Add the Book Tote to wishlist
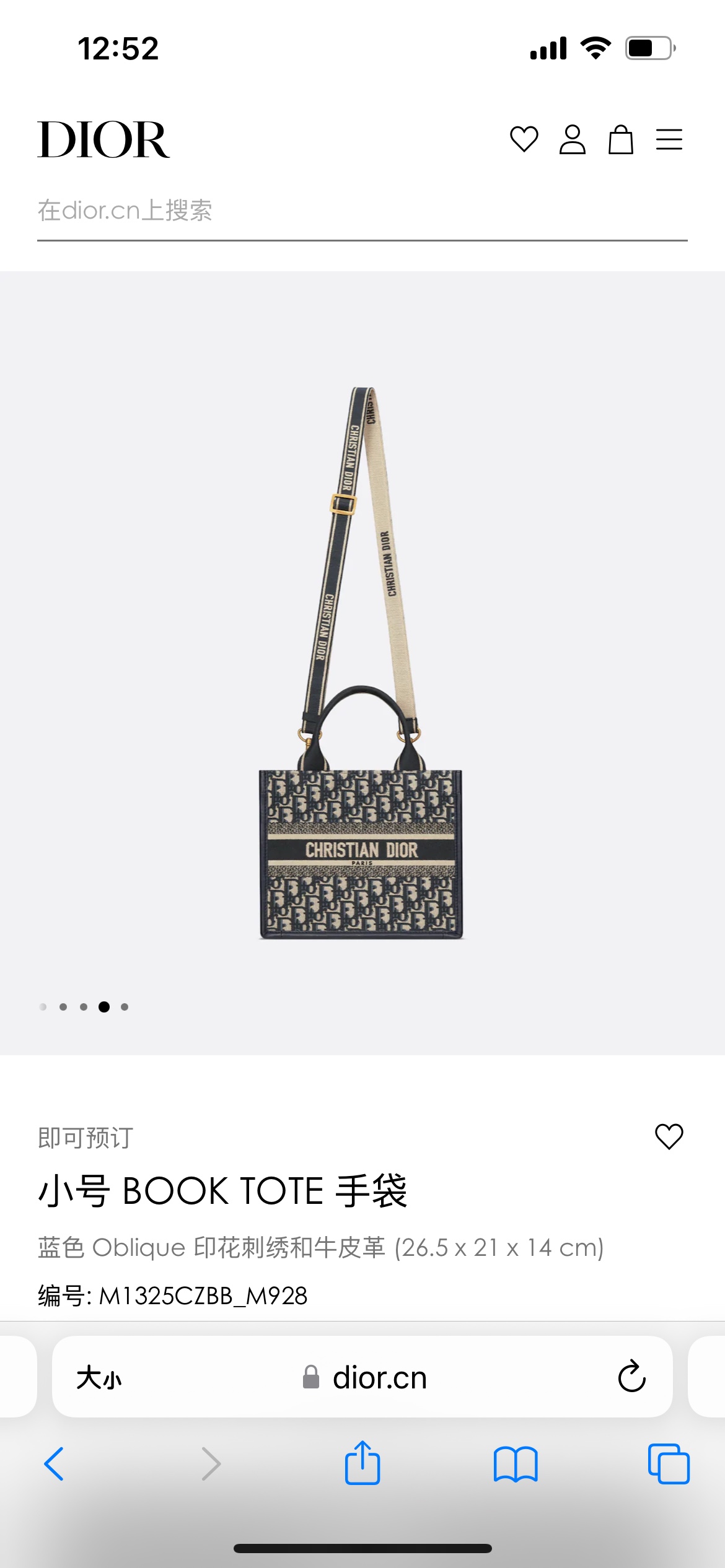The image size is (725, 1568). (x=669, y=1136)
